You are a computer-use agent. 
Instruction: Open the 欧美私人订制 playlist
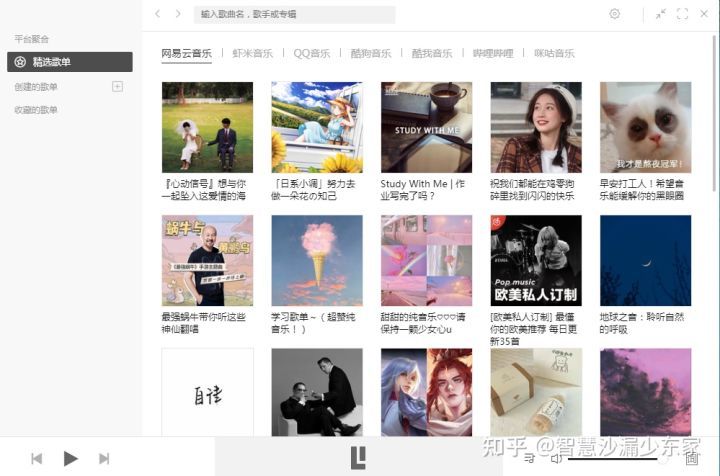tap(536, 260)
